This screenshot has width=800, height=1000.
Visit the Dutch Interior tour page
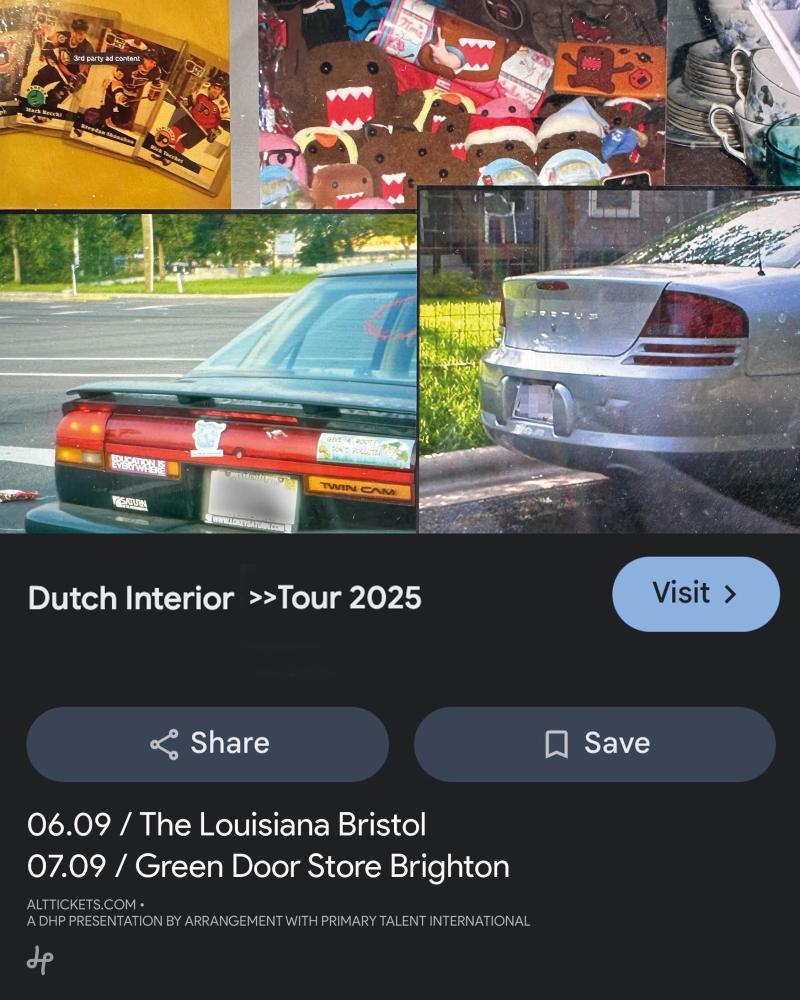click(695, 594)
